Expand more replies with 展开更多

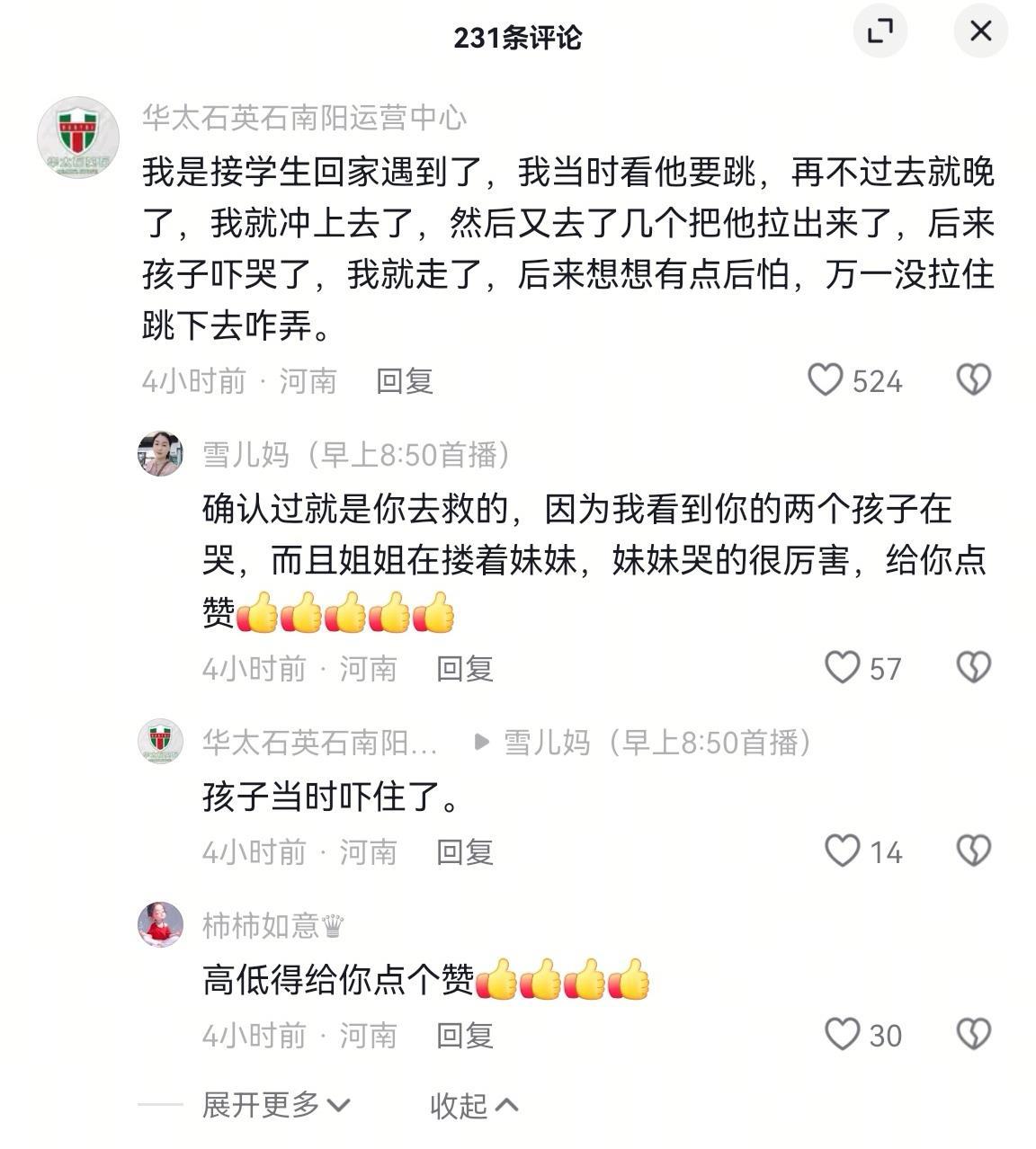(x=275, y=1105)
